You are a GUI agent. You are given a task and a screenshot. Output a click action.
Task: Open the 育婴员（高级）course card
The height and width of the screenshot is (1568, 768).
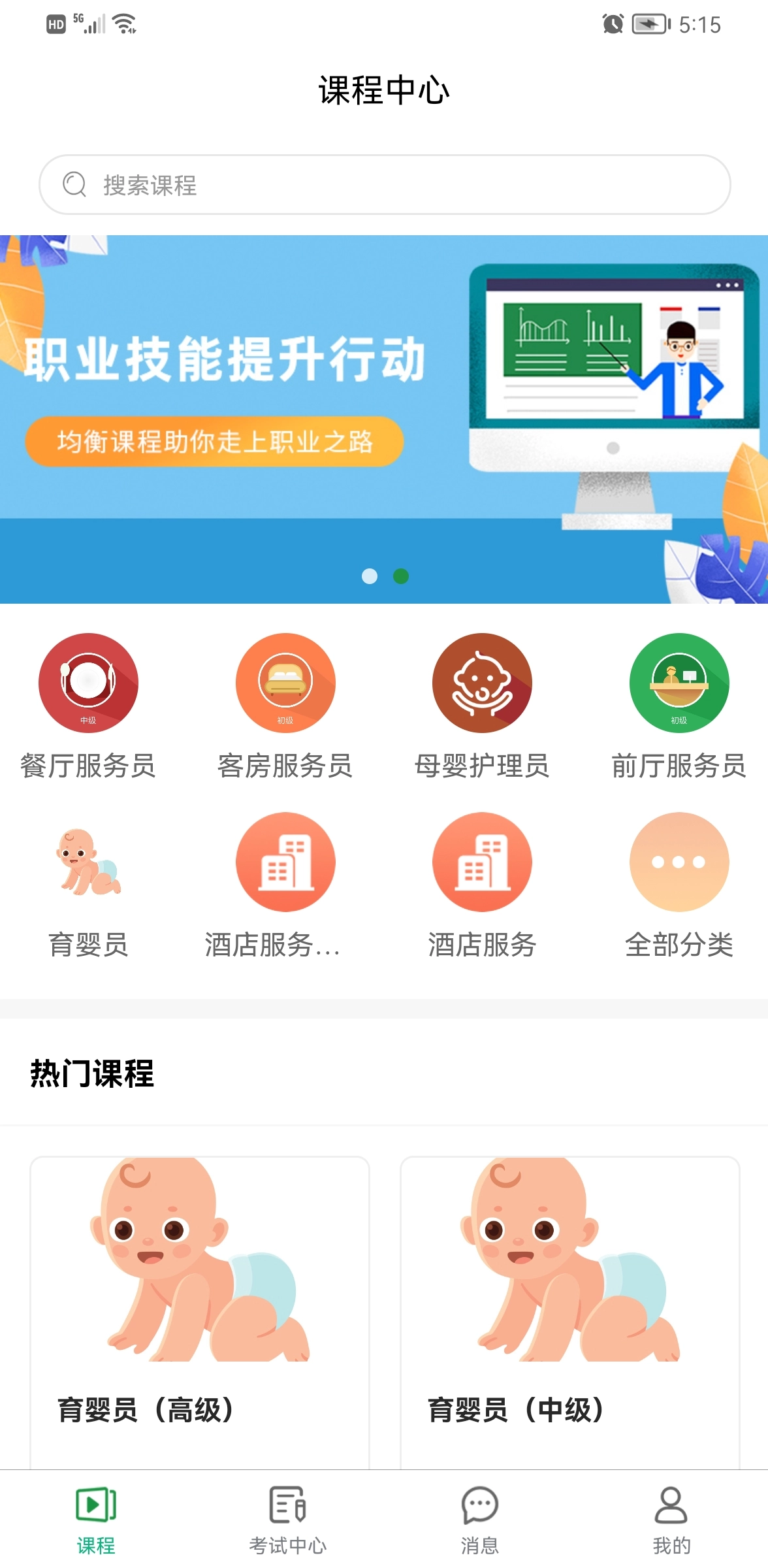(x=200, y=1307)
